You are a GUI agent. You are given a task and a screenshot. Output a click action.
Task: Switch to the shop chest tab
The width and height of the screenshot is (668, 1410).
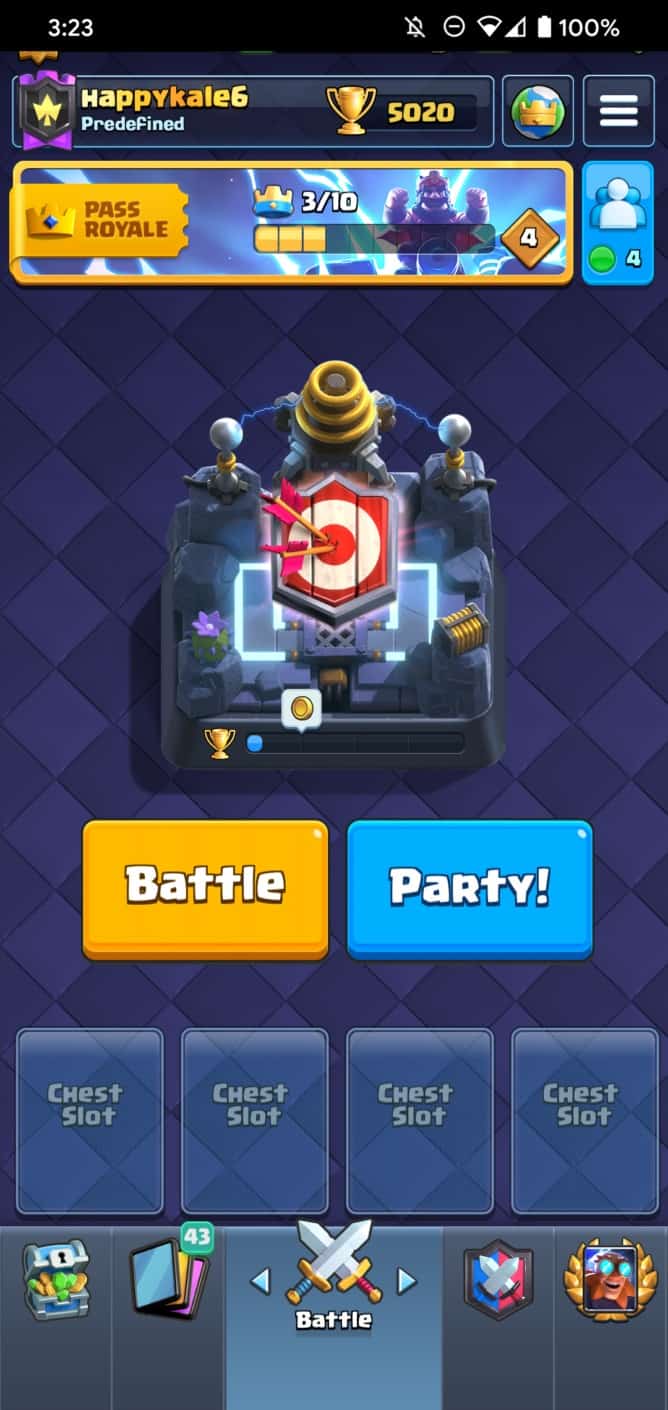[x=55, y=1278]
